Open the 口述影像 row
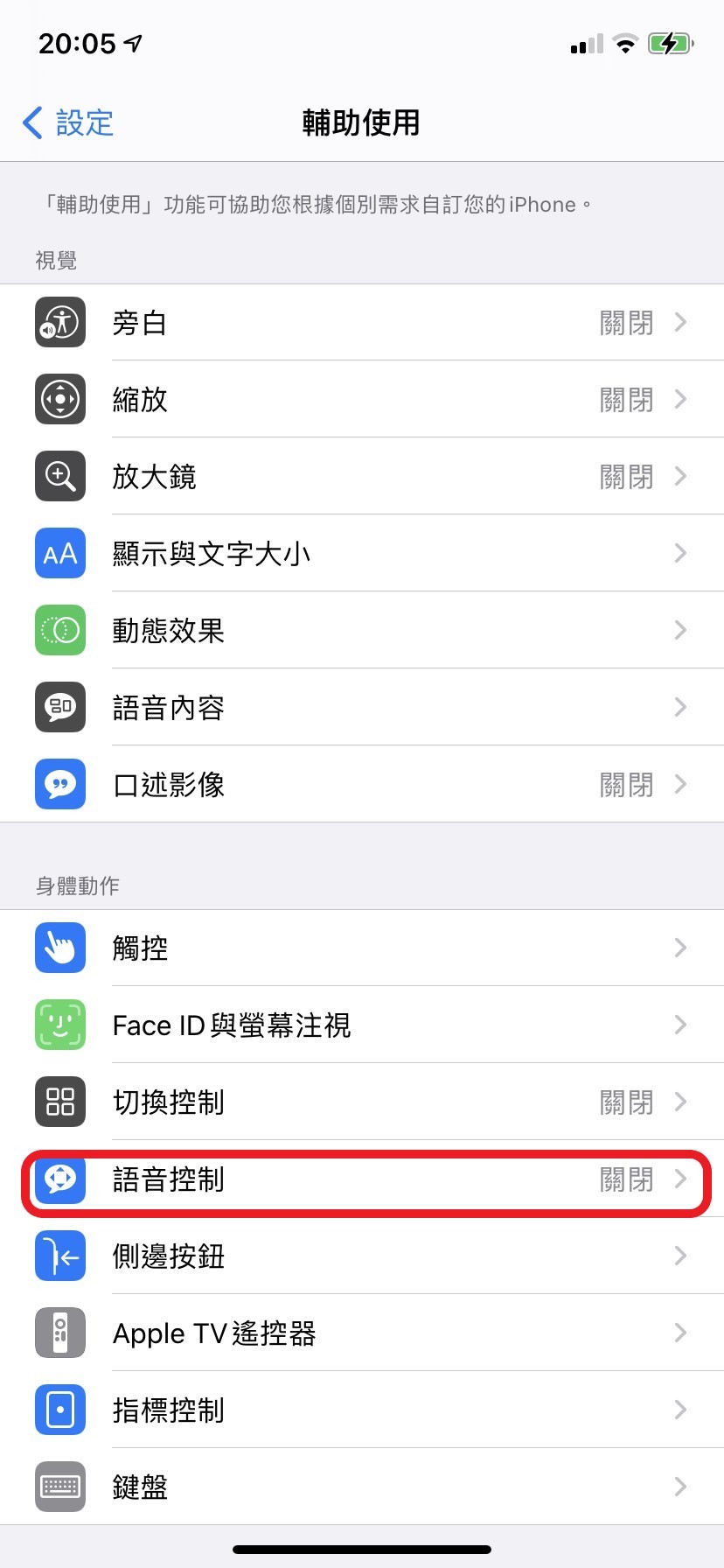This screenshot has height=1568, width=724. (x=362, y=785)
